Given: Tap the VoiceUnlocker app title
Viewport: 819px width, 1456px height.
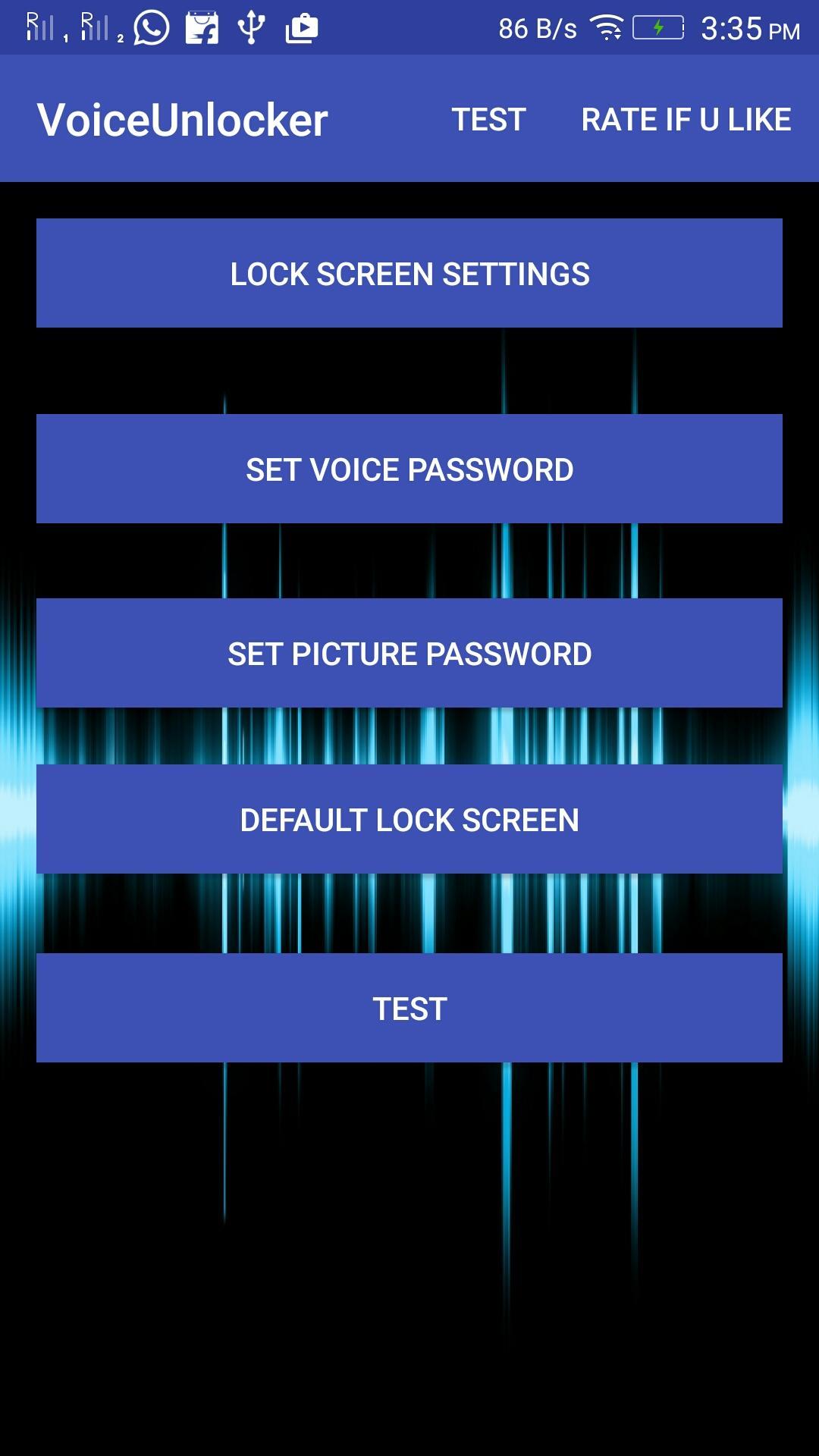Looking at the screenshot, I should click(182, 119).
